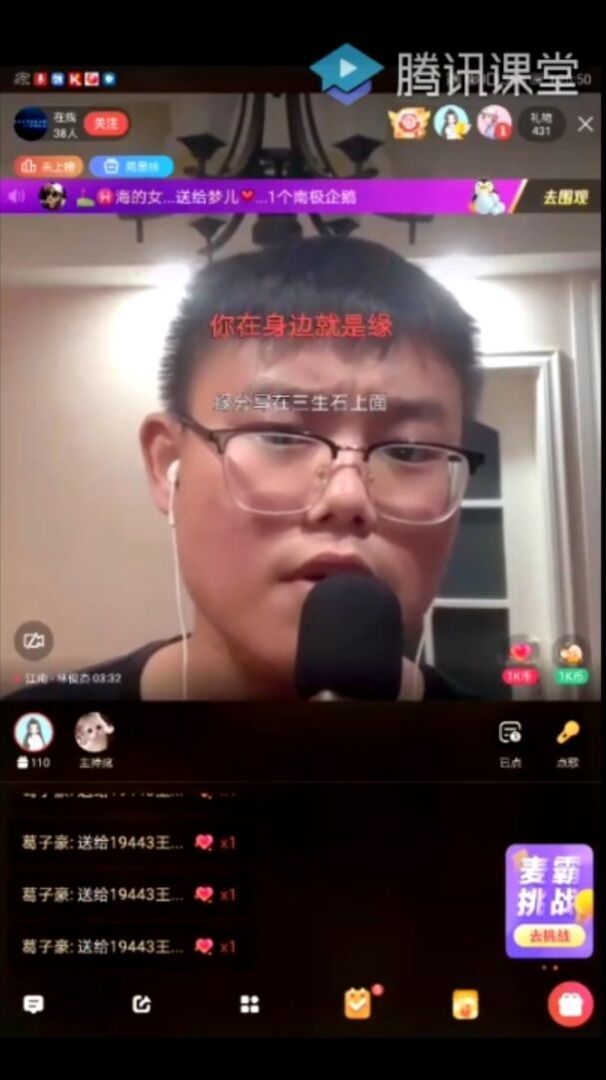Toggle the video camera icon off
This screenshot has width=606, height=1080.
tap(33, 640)
